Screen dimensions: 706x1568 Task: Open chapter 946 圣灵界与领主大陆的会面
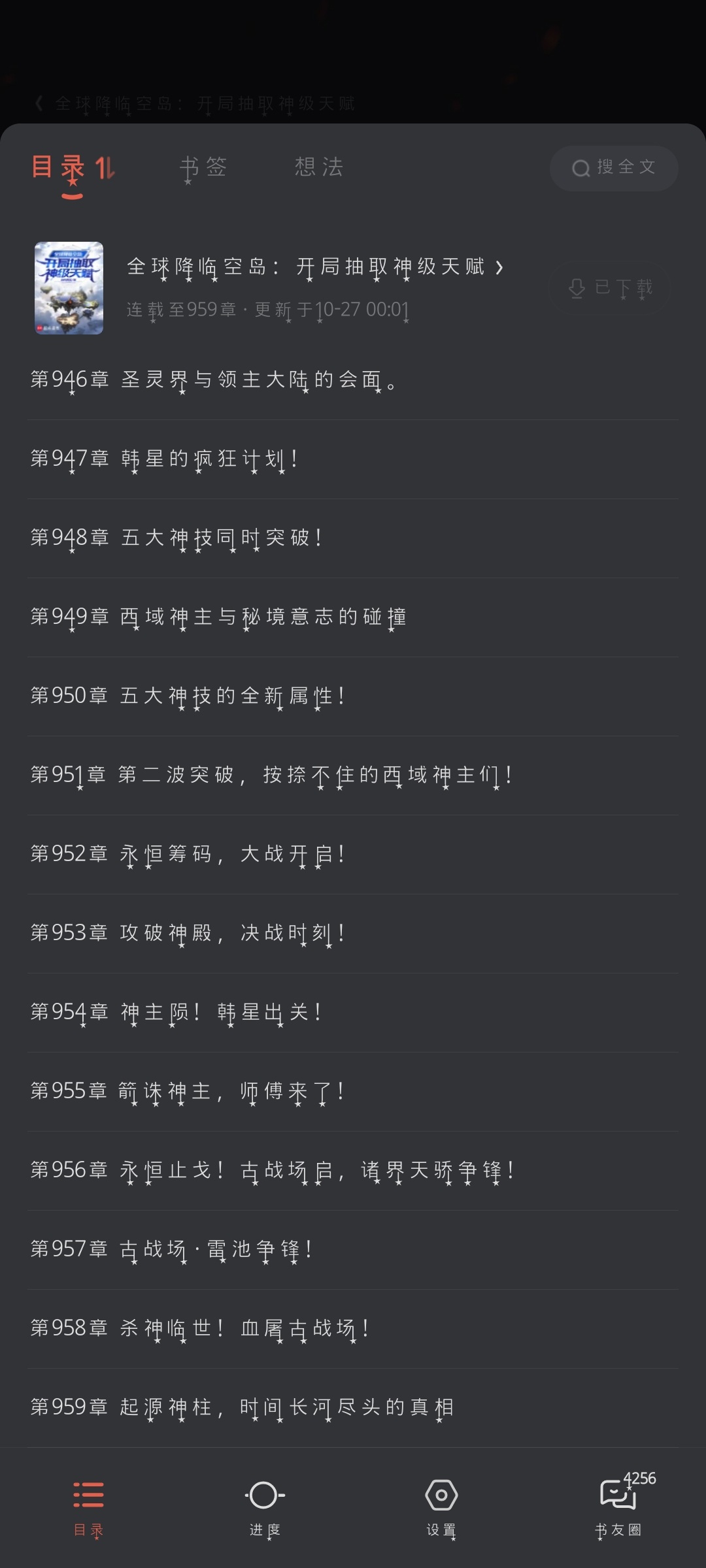coord(213,380)
